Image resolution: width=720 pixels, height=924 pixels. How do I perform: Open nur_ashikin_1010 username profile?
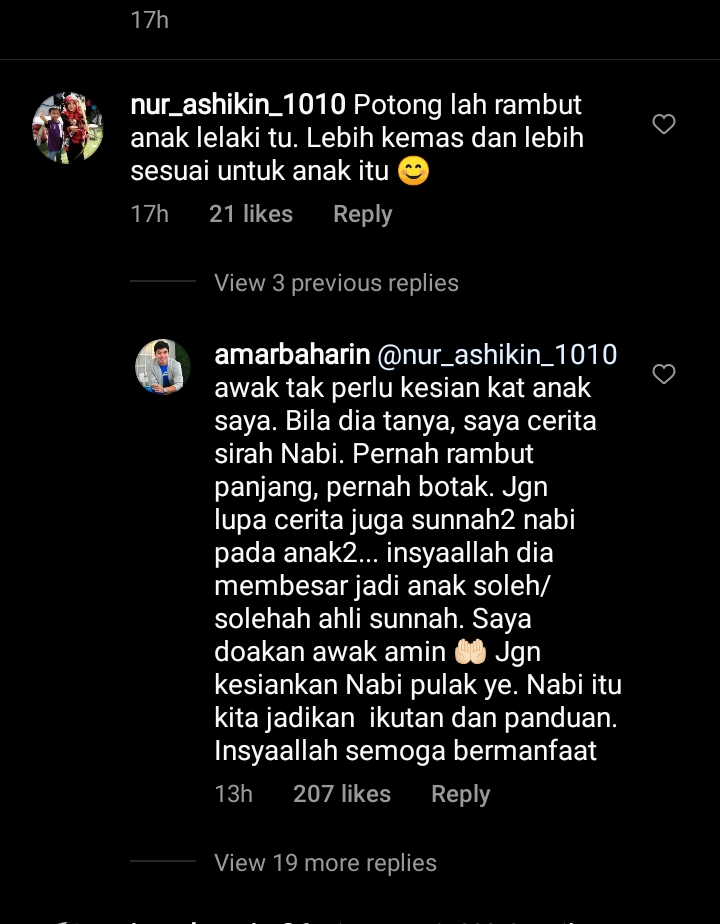pyautogui.click(x=238, y=105)
